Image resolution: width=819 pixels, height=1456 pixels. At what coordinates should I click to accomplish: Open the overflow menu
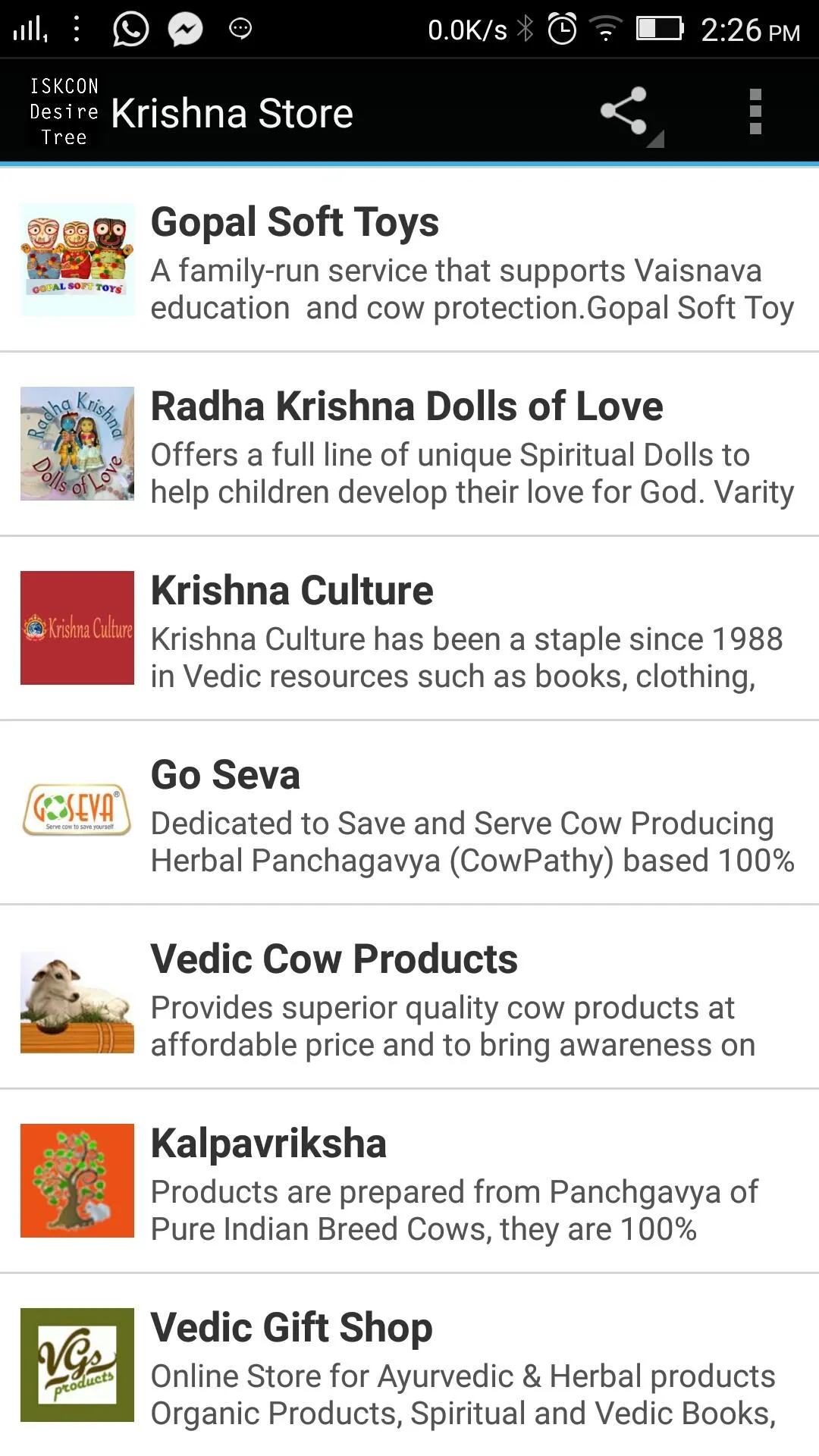click(755, 111)
